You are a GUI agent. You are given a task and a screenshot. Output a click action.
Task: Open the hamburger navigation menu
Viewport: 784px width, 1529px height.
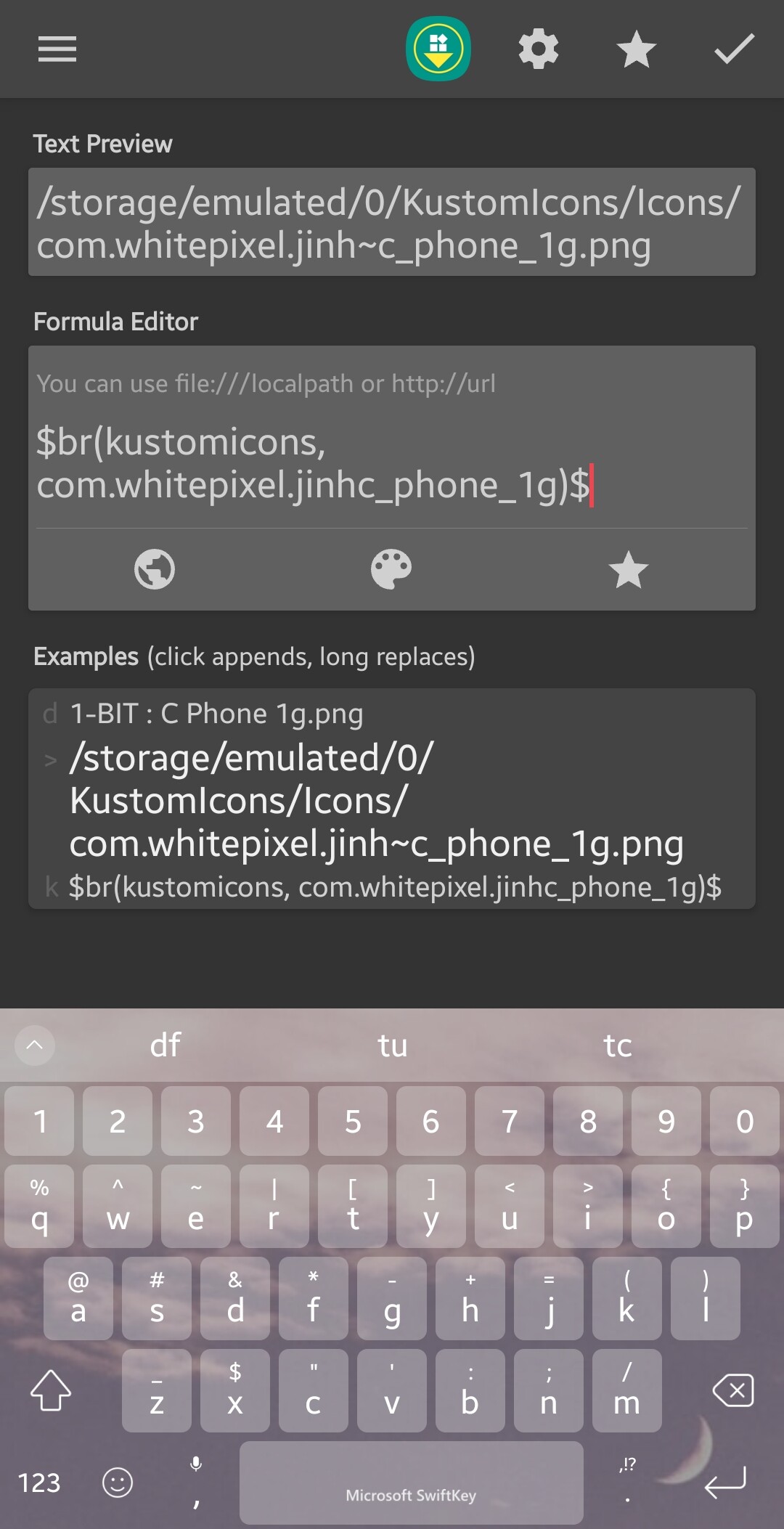click(x=57, y=49)
